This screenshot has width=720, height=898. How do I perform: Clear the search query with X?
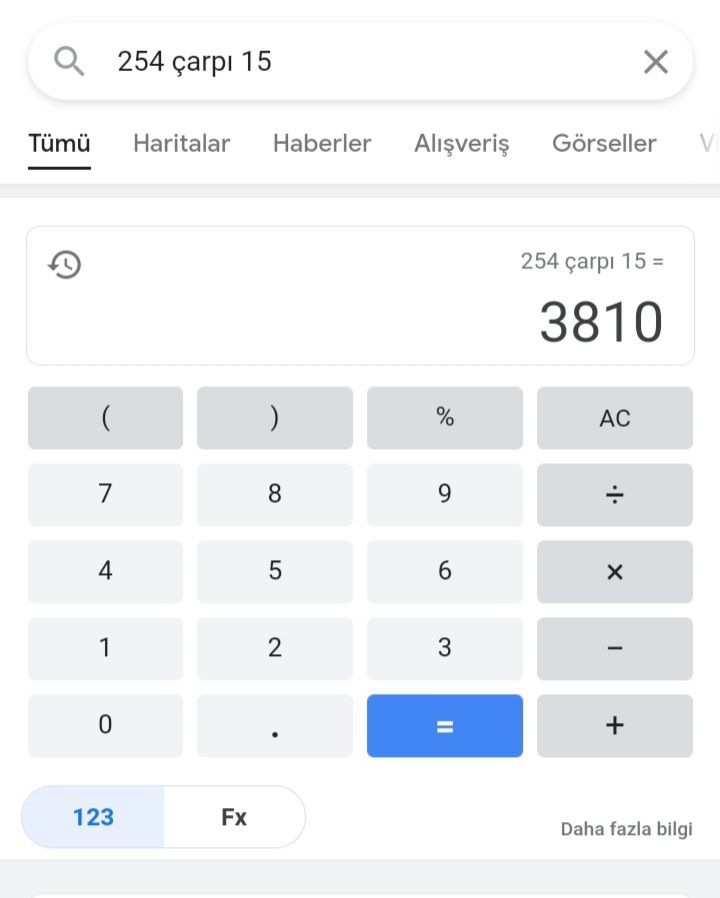pos(655,62)
